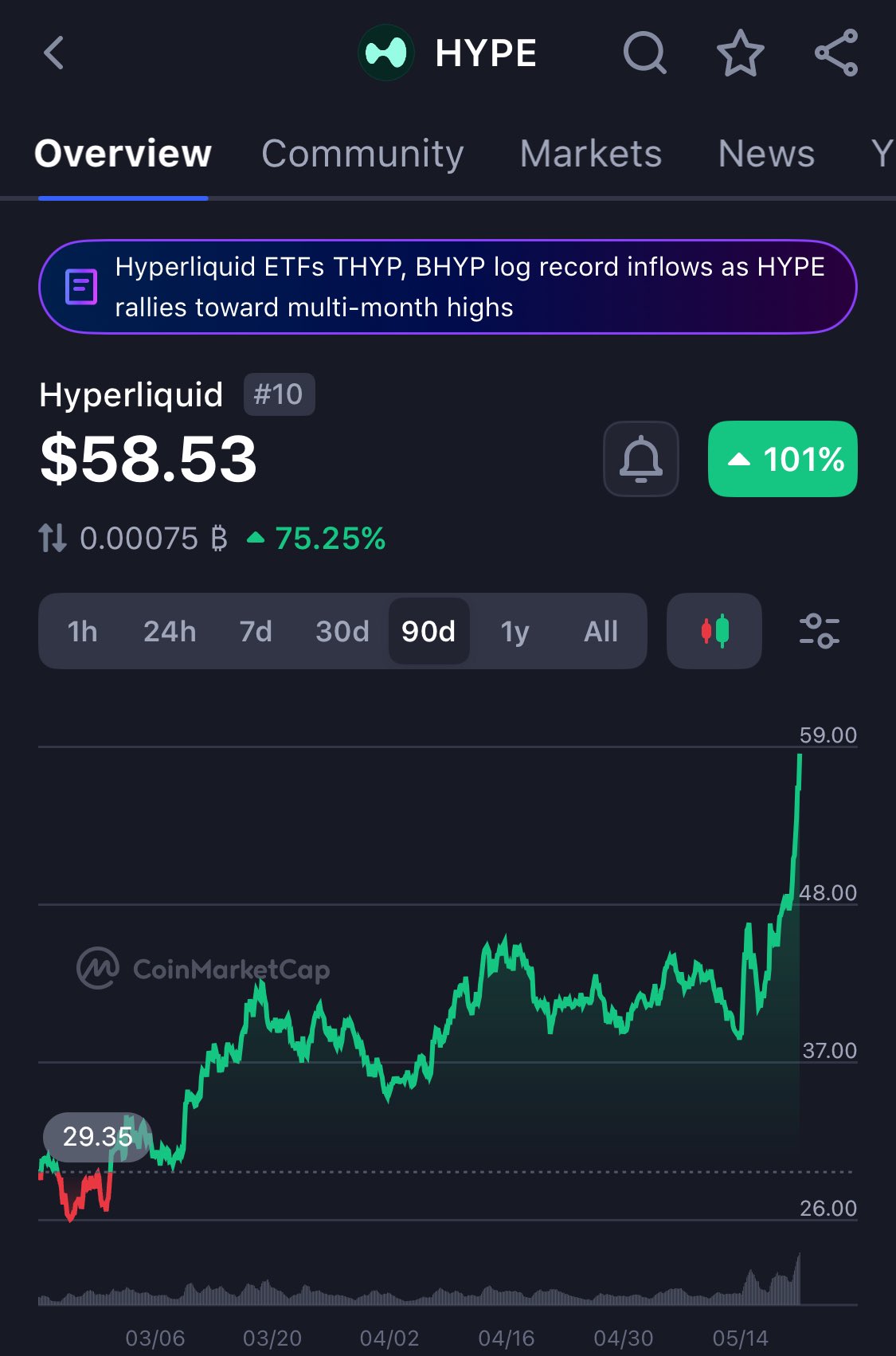Screen dimensions: 896x1356
Task: Share the HYPE coin page
Action: (836, 53)
